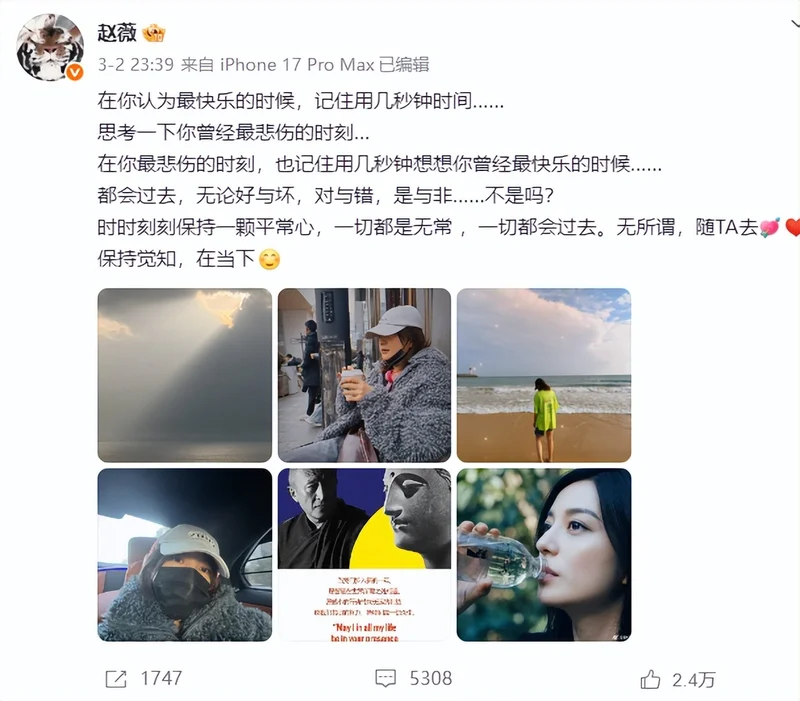Open the username 赵薇 profile link
Screen dimensions: 800x701
116,33
